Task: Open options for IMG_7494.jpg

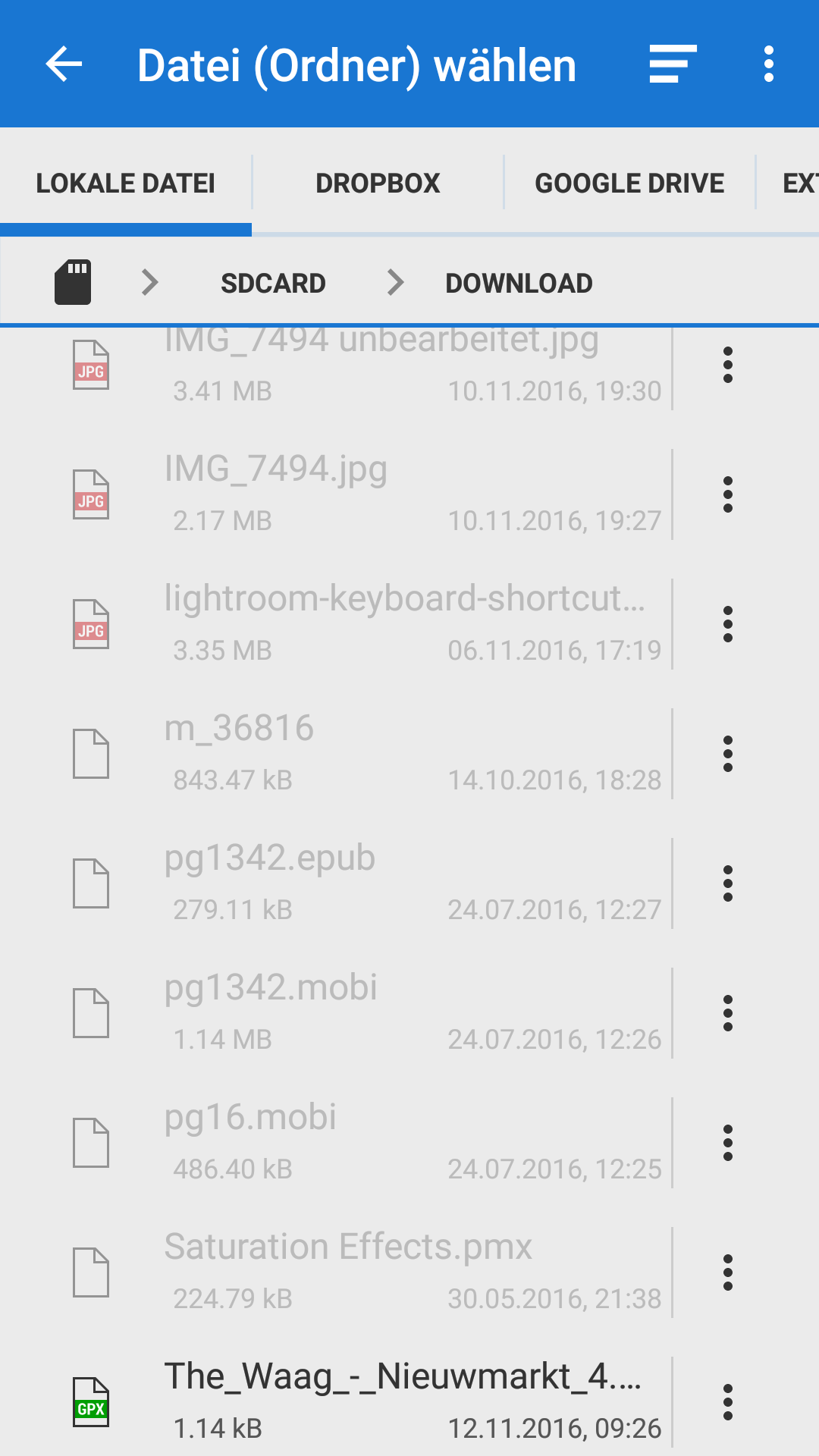Action: point(728,494)
